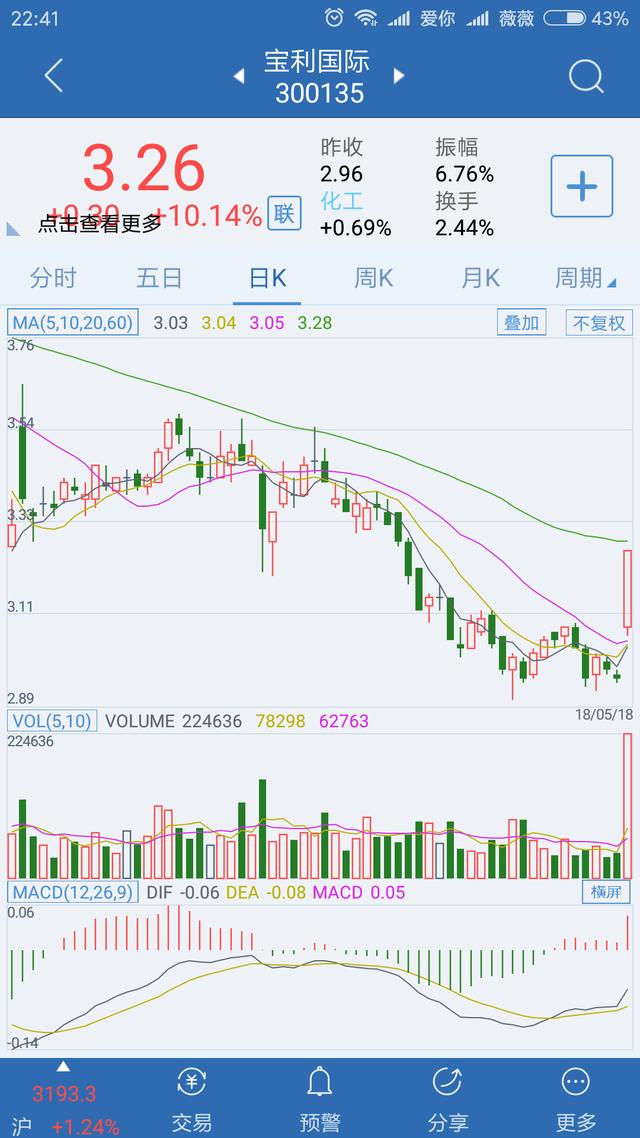Switch chart to landscape via 横屏

click(x=607, y=892)
